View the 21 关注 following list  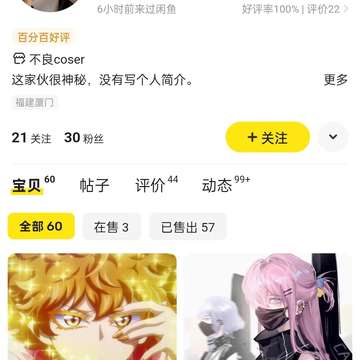[31, 138]
